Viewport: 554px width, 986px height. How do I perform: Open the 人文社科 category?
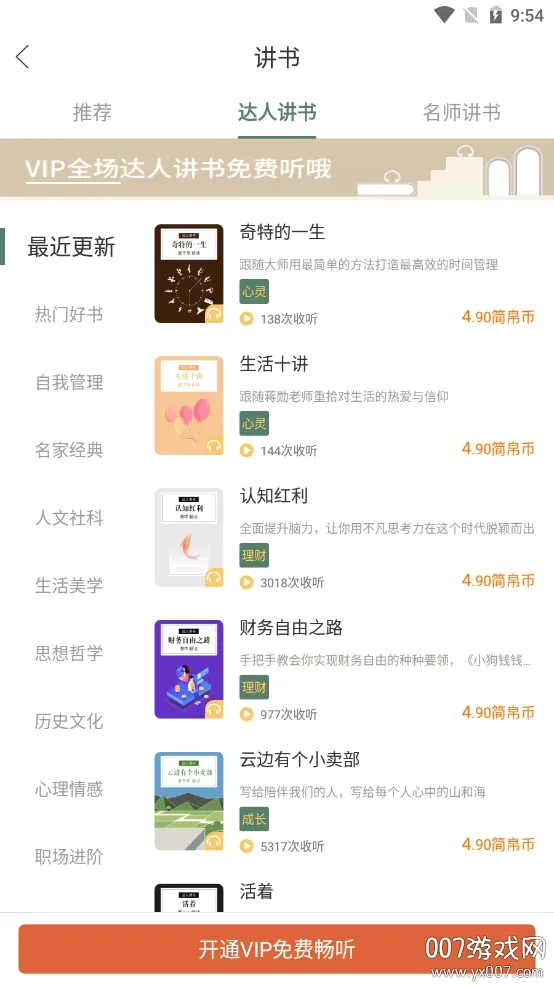[x=69, y=518]
